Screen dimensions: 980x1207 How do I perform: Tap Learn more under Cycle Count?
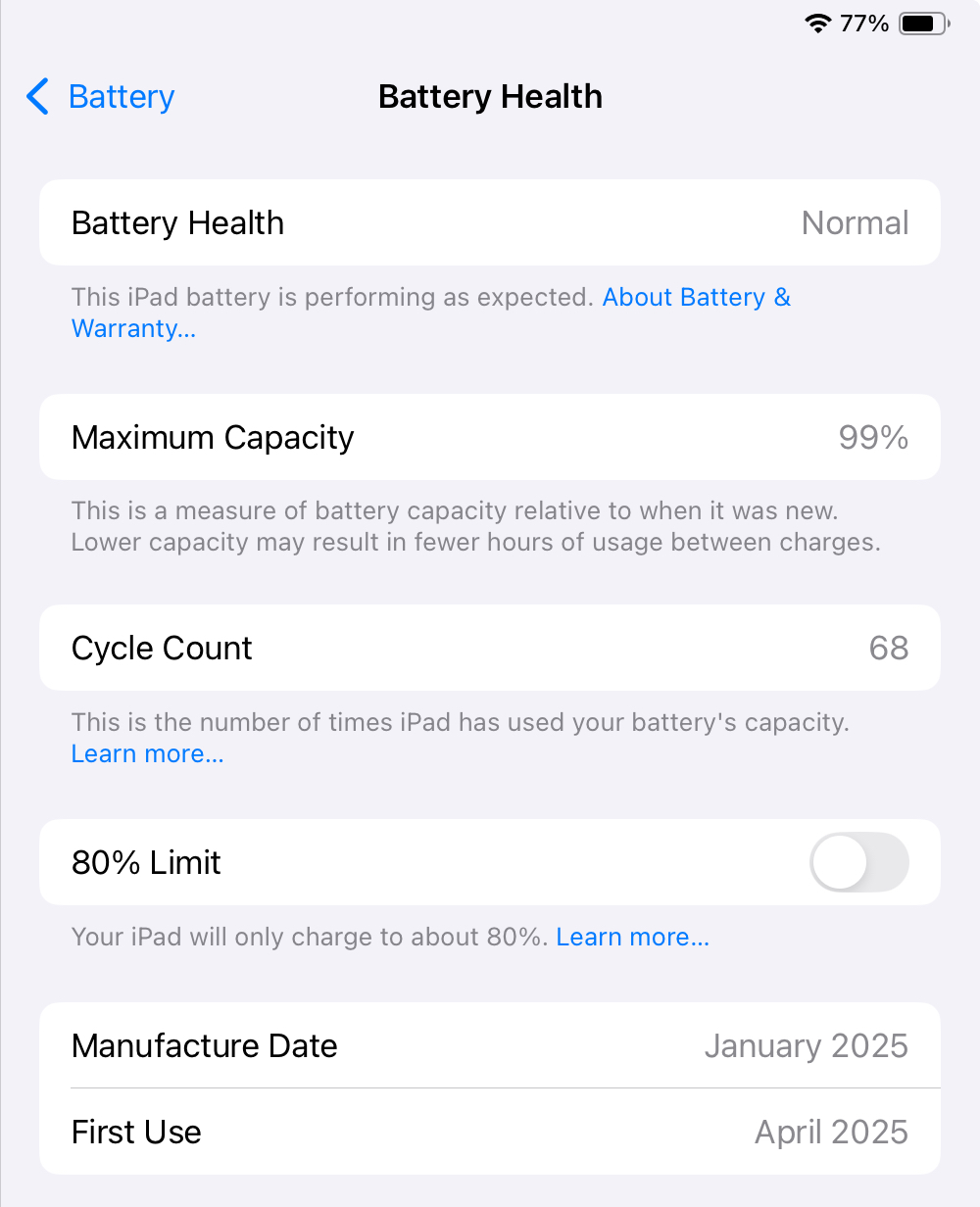pyautogui.click(x=147, y=754)
